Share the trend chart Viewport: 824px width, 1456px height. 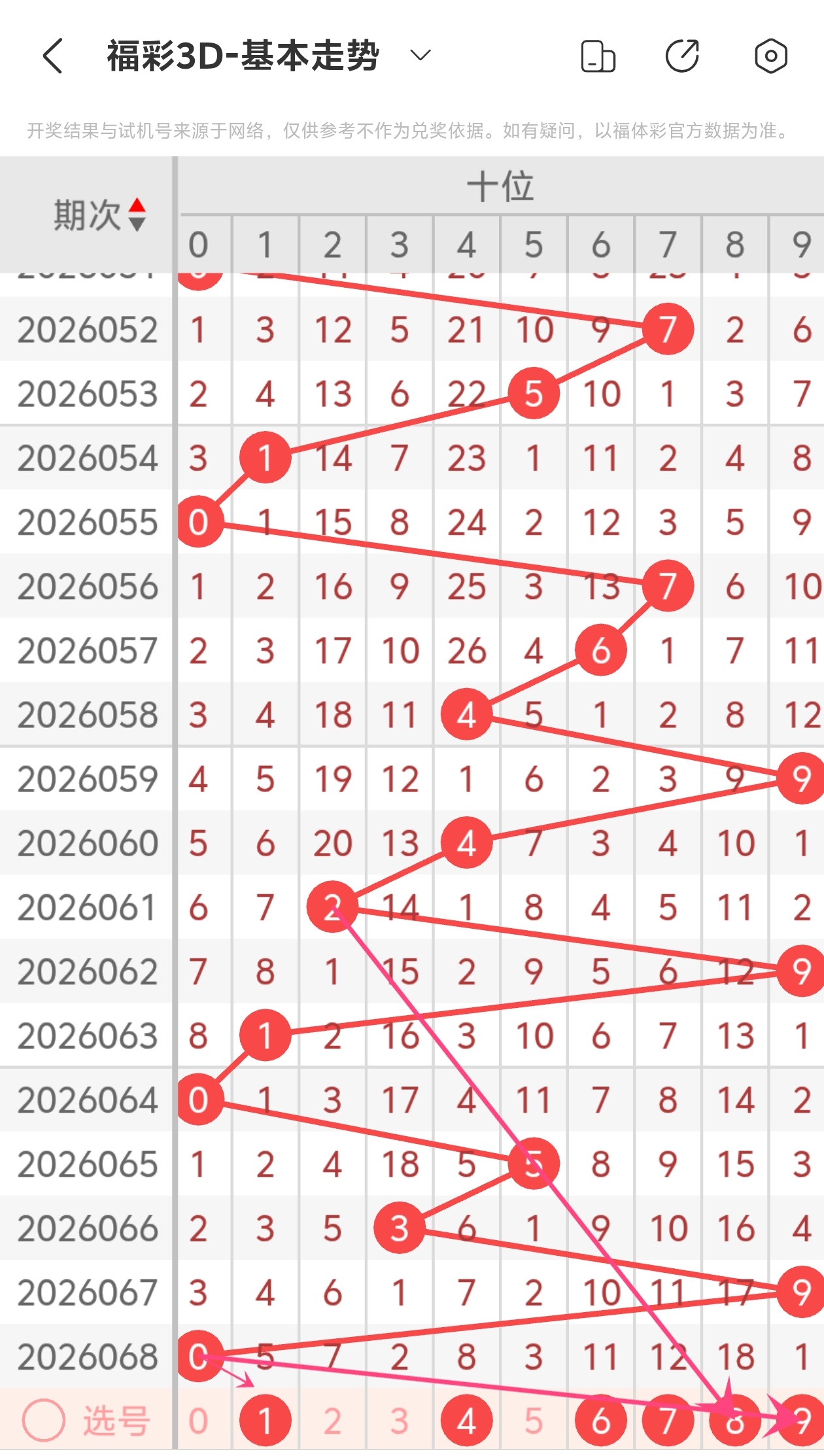682,56
